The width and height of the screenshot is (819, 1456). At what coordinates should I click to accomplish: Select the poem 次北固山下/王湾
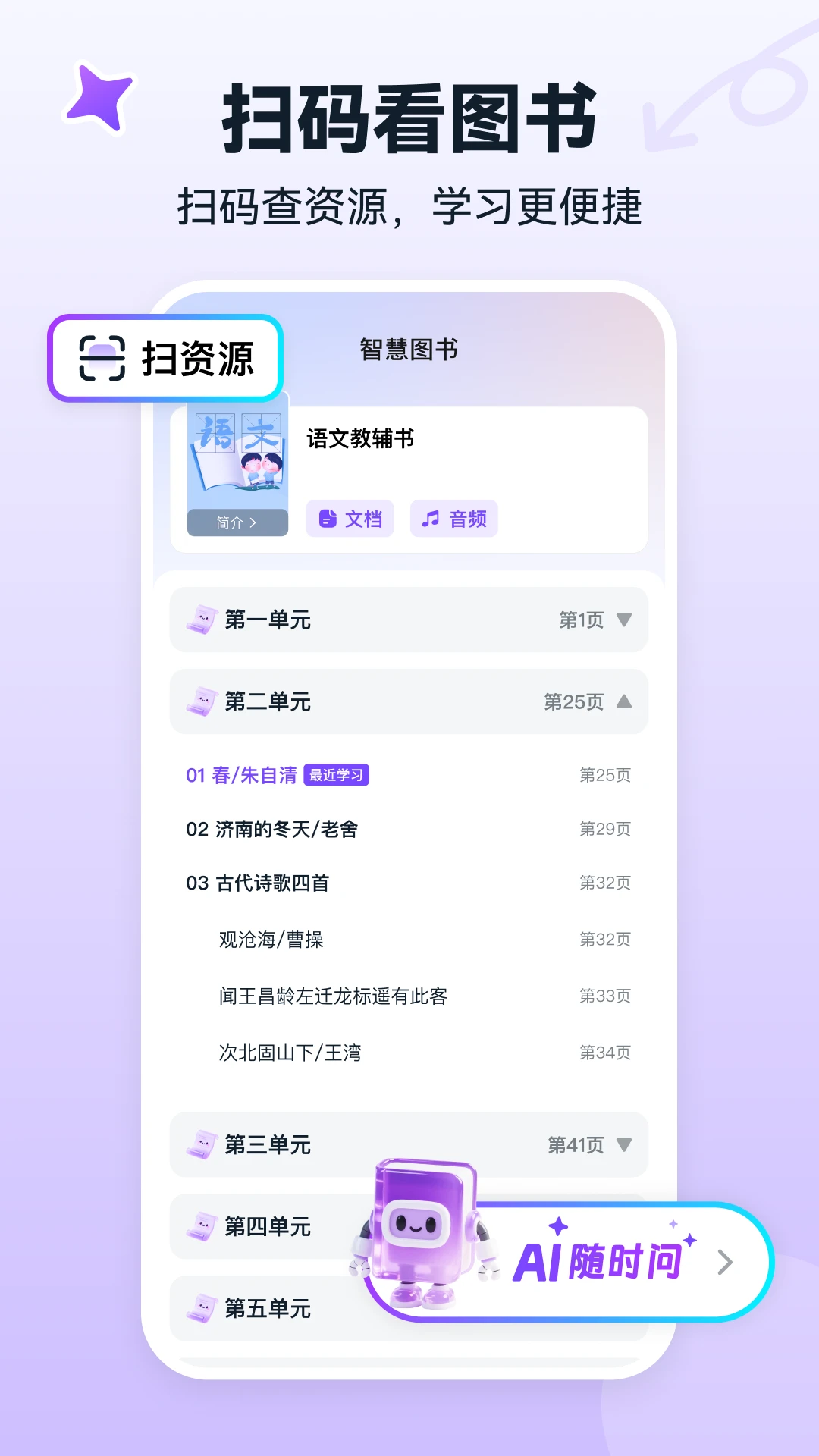[288, 1053]
